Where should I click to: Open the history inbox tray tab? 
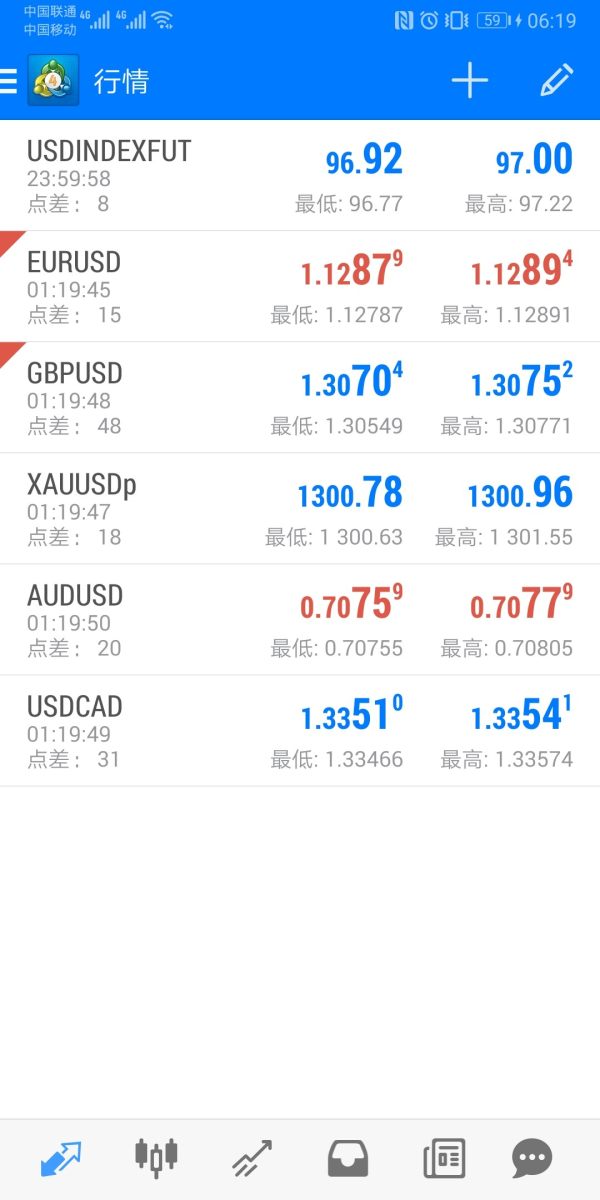(348, 1159)
